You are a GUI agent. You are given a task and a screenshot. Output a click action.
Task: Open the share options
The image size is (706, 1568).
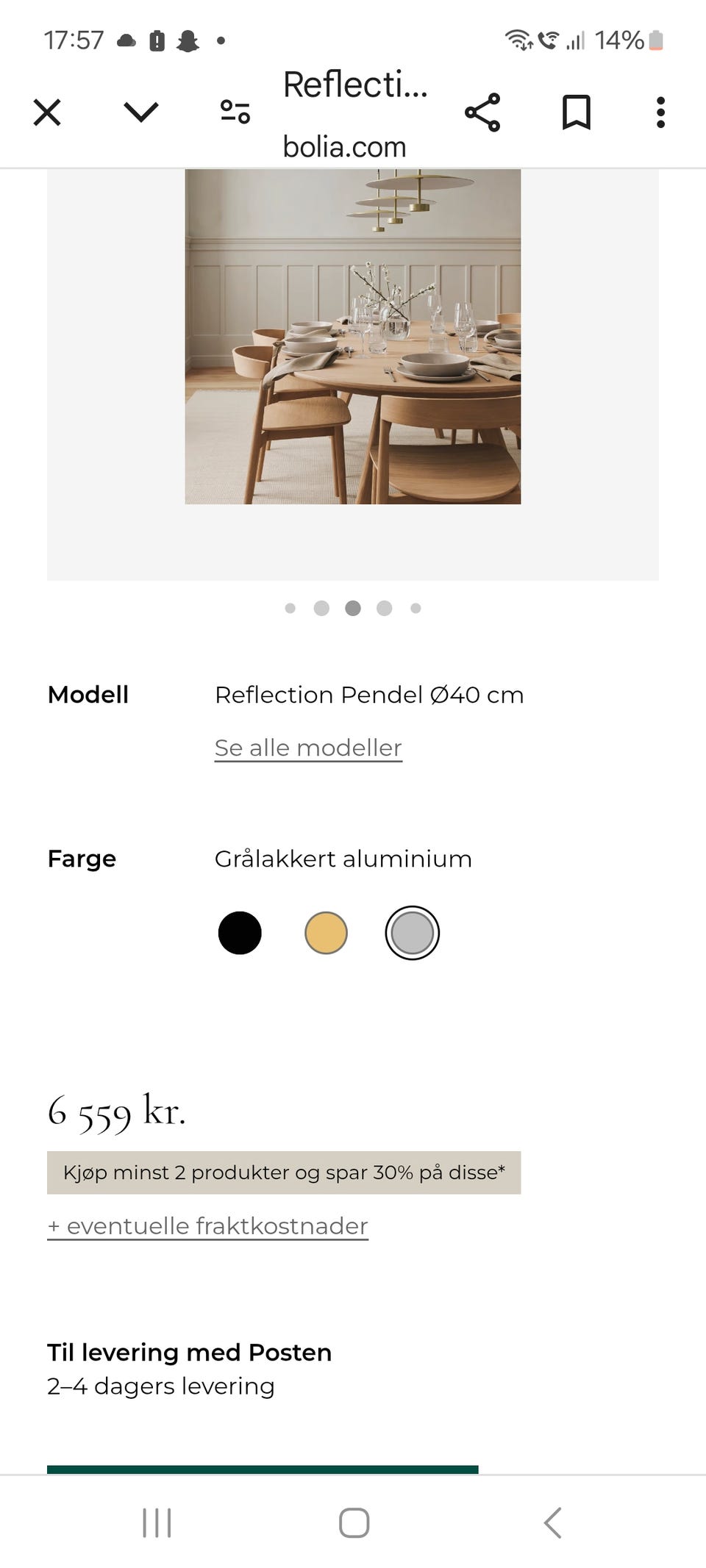click(x=484, y=112)
